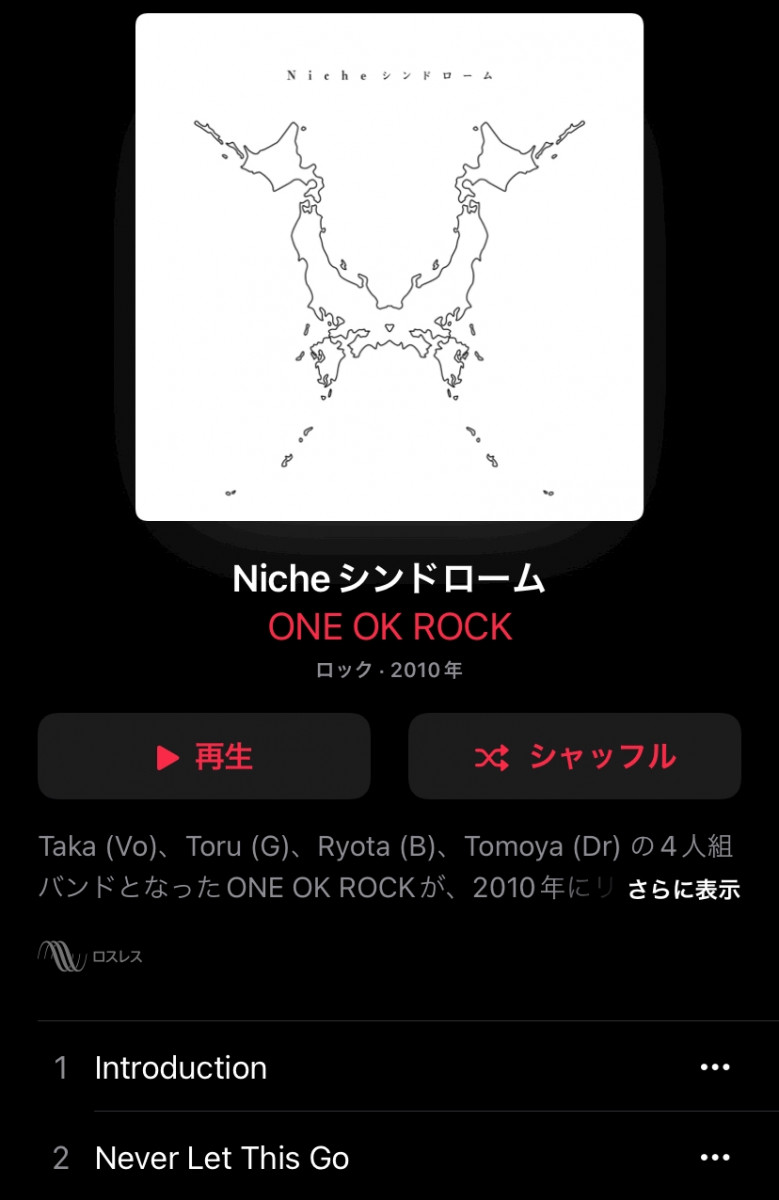
Task: Open the ONE OK ROCK artist page
Action: (x=390, y=627)
